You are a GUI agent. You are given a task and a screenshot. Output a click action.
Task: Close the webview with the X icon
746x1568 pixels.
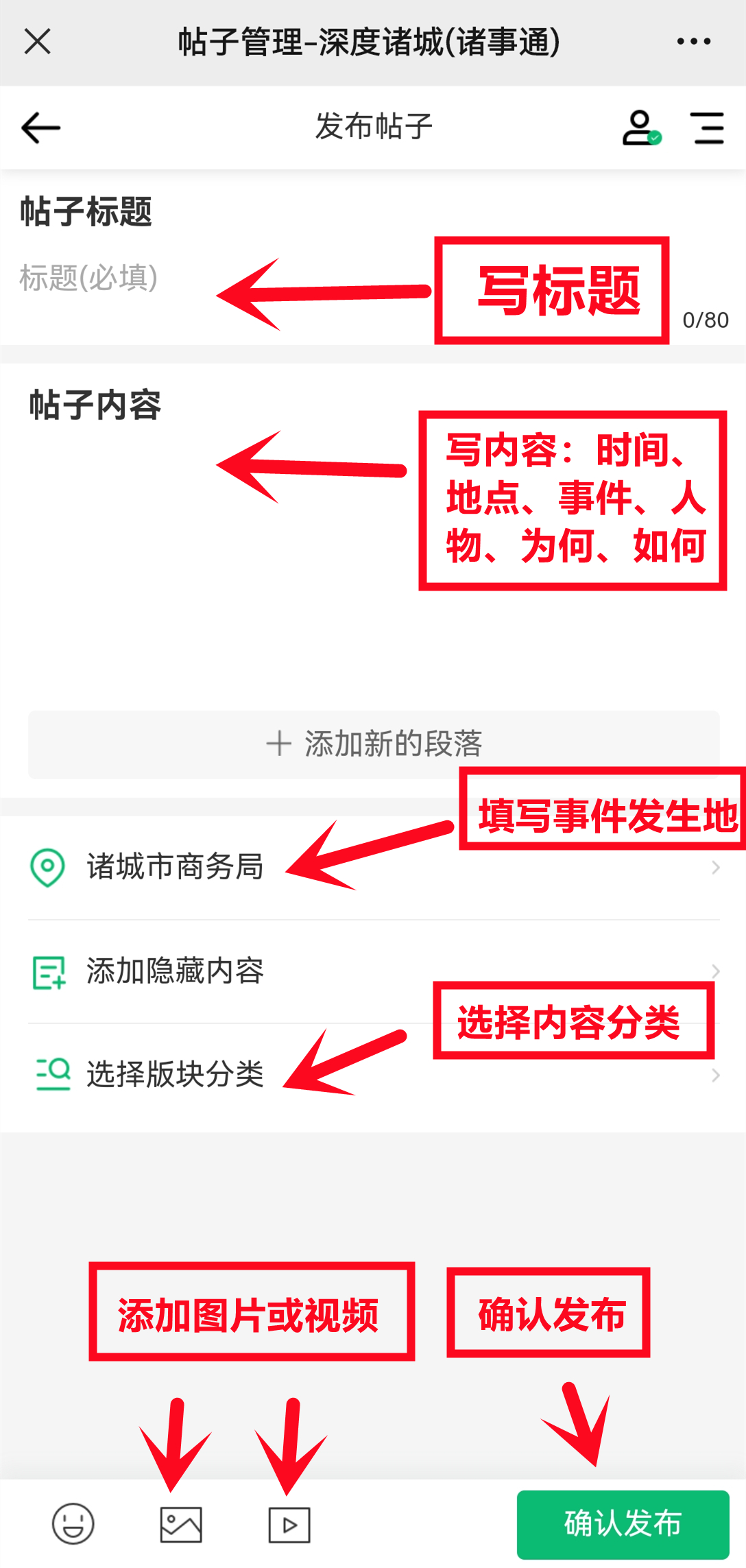tap(38, 42)
